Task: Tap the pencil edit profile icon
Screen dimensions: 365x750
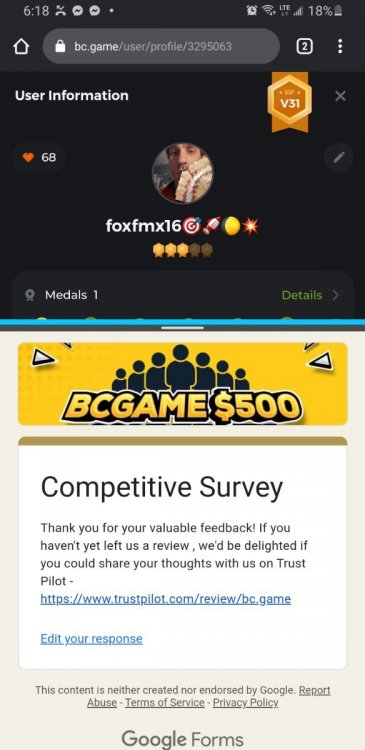Action: point(339,157)
